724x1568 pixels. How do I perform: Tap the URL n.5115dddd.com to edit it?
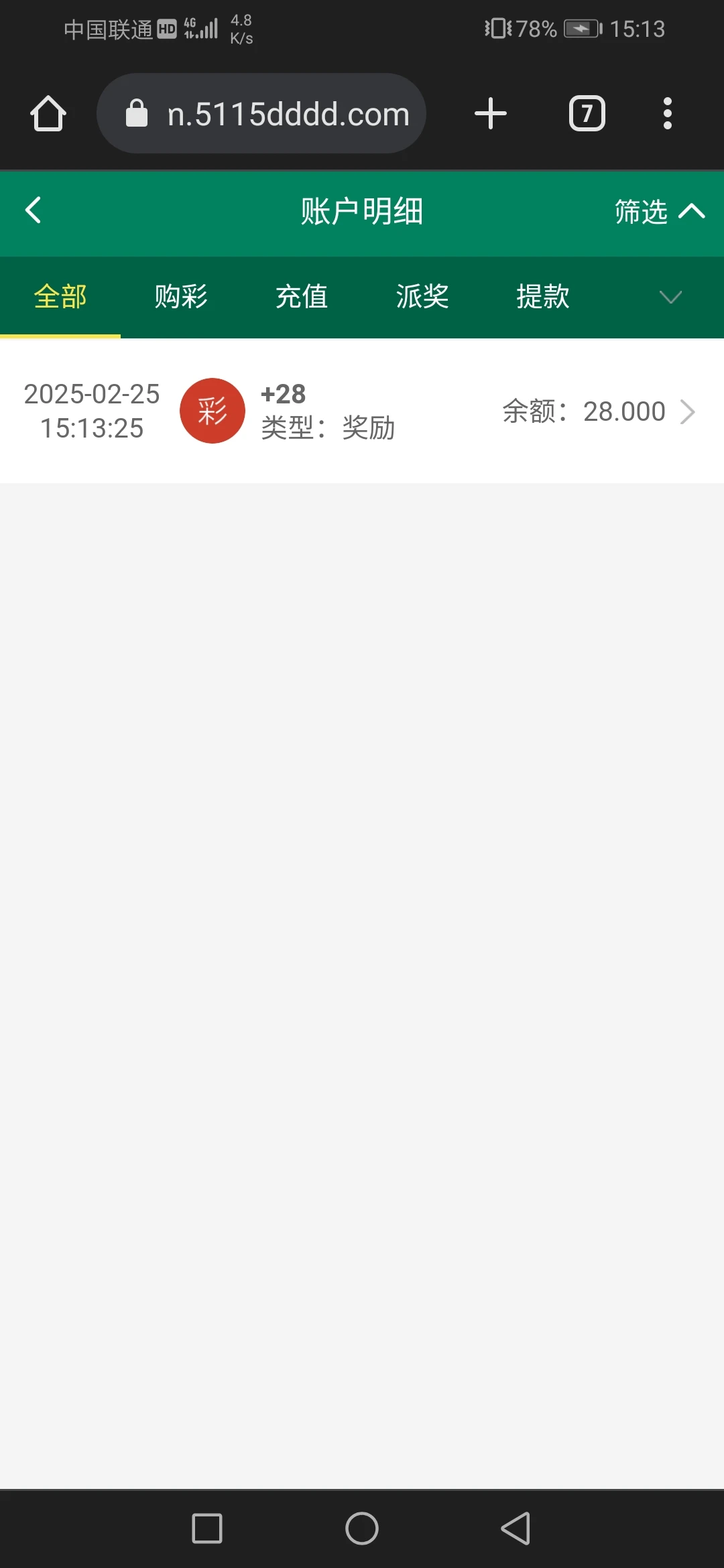pos(287,113)
